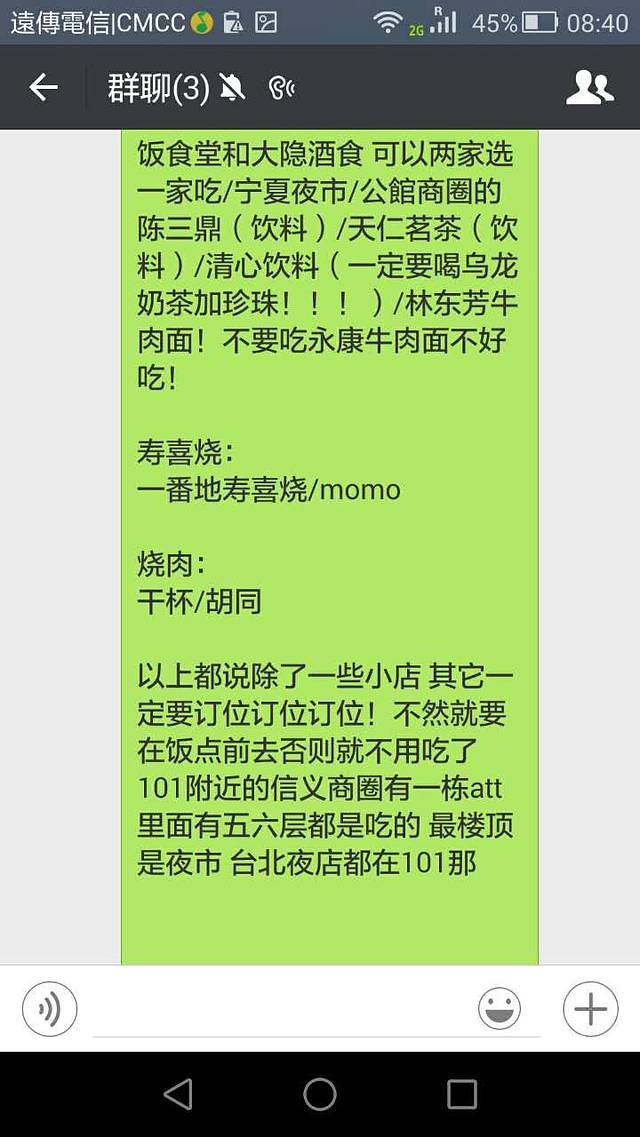Go to the home screen

[320, 1095]
